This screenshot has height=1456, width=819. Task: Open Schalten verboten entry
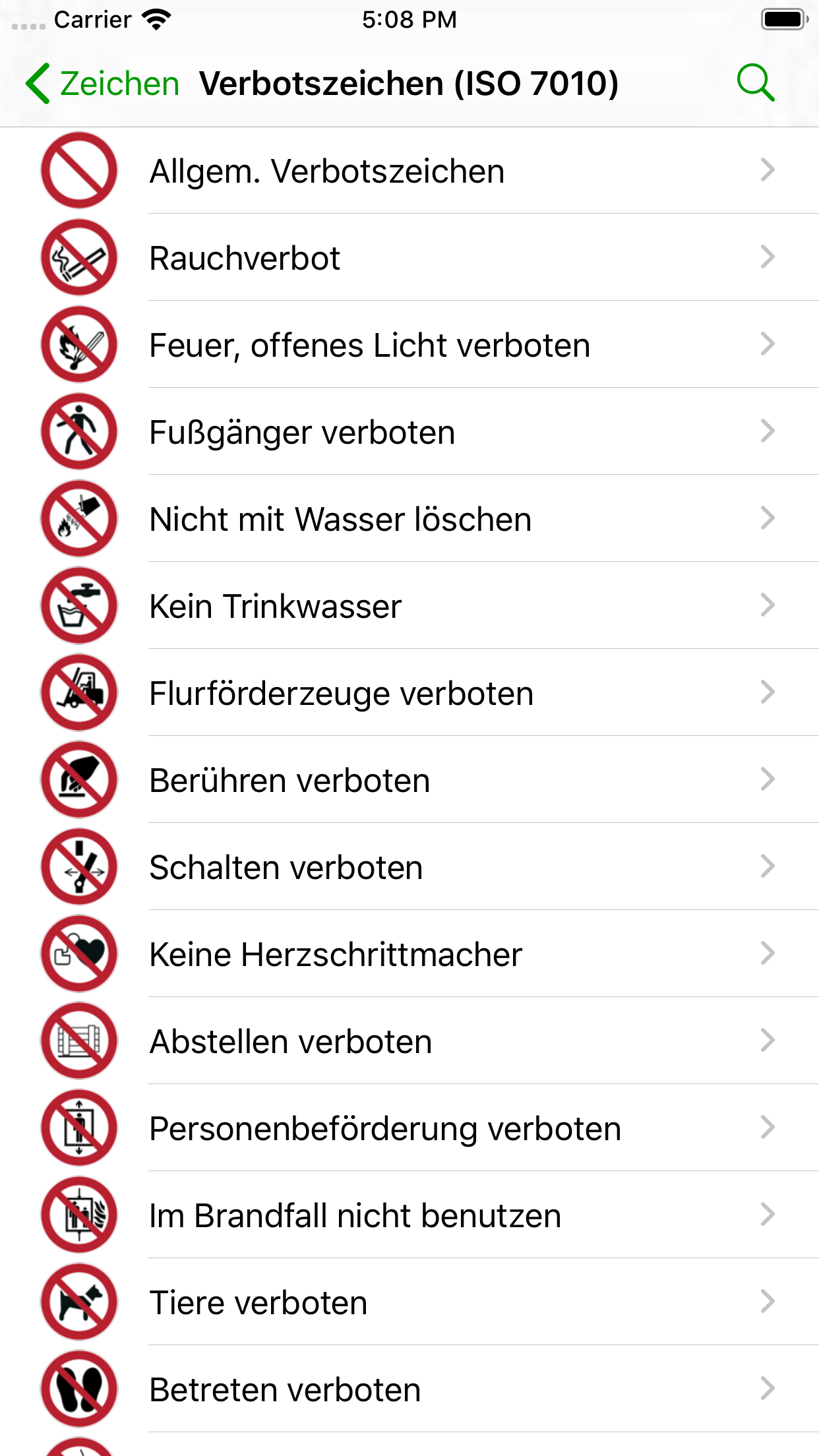click(409, 866)
